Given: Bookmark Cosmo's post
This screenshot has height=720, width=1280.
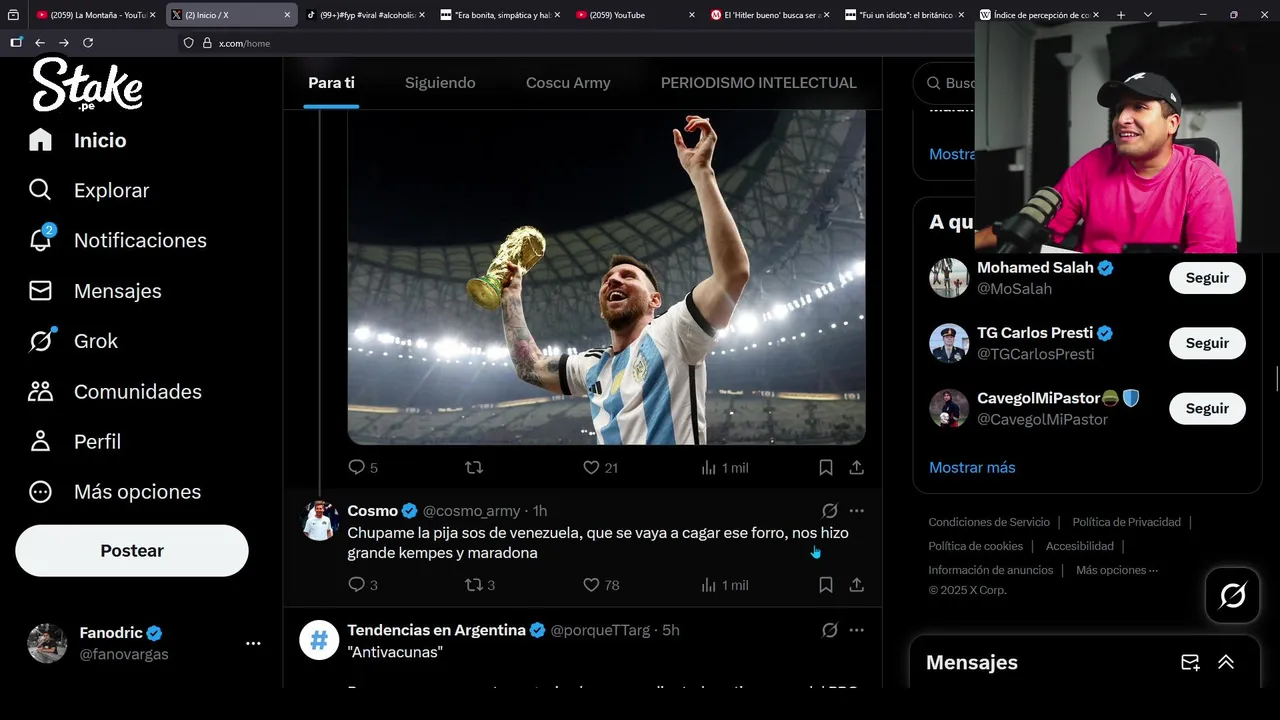Looking at the screenshot, I should point(826,585).
